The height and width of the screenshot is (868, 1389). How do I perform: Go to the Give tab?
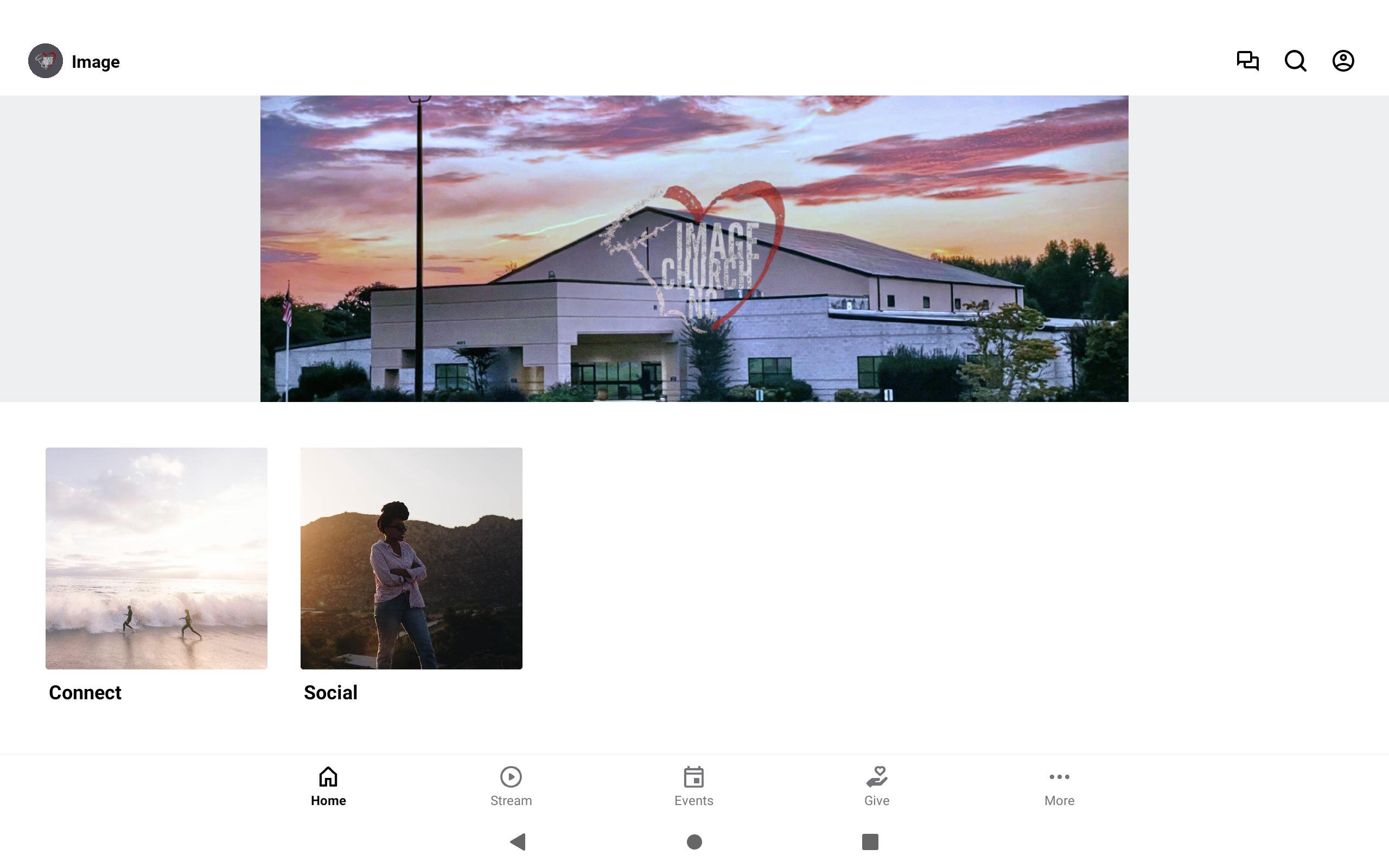click(876, 786)
